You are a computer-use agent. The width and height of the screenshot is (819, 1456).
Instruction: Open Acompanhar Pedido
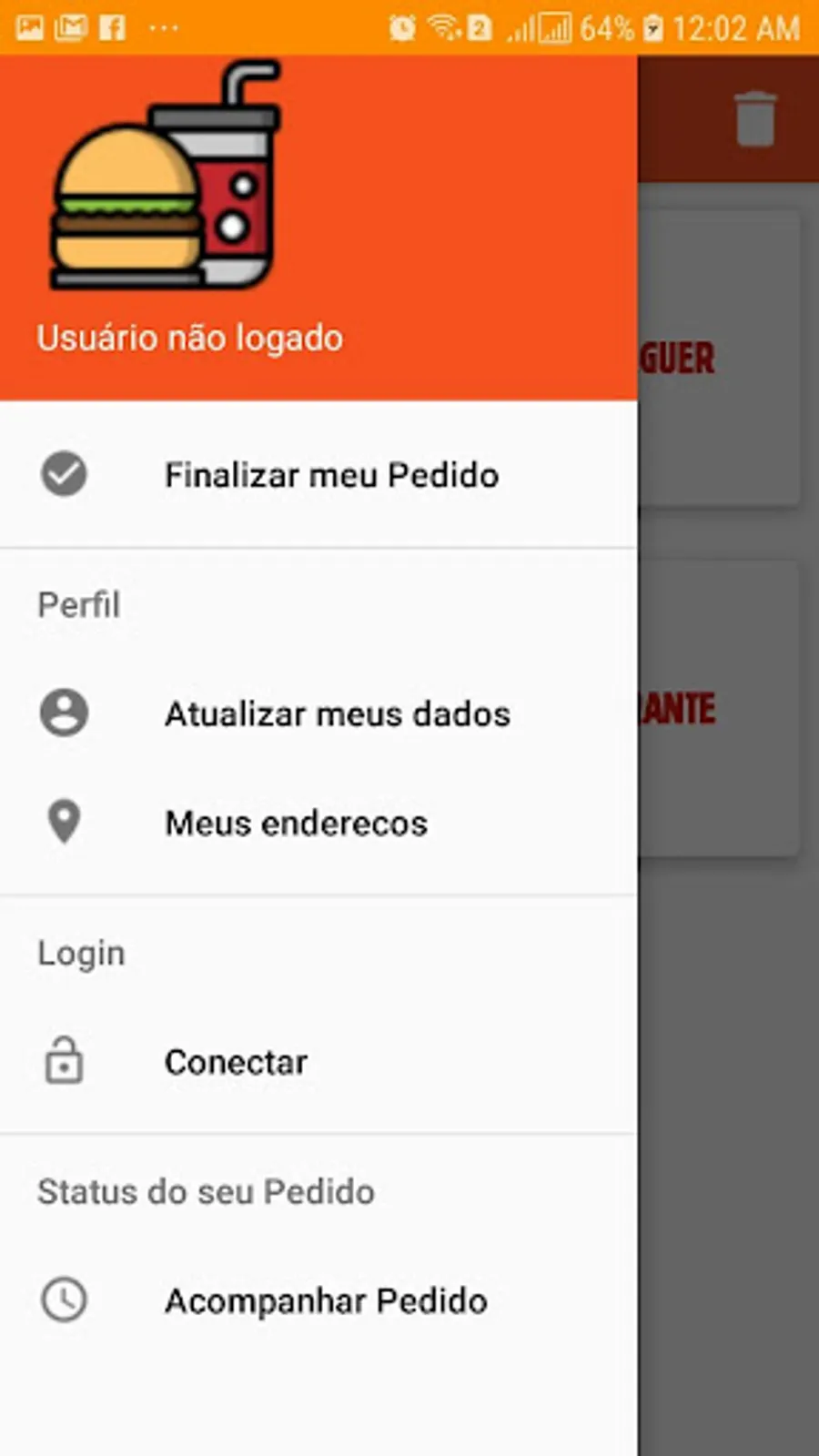coord(318,1300)
